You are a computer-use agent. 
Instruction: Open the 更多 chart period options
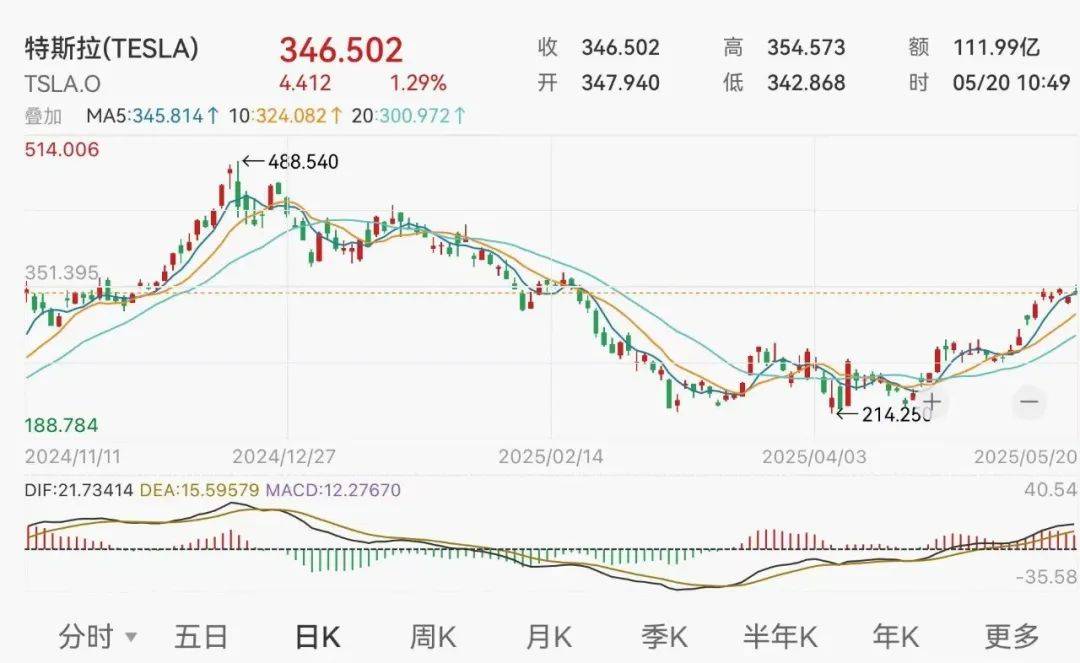click(1012, 636)
